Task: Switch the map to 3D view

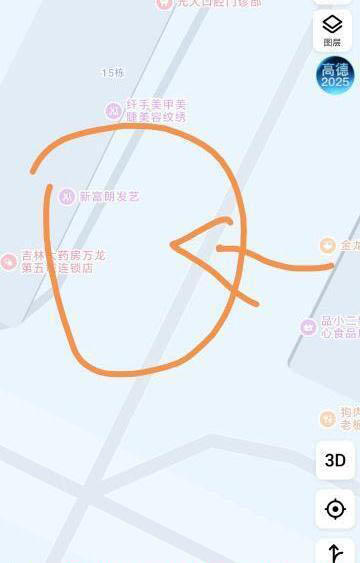Action: 335,460
